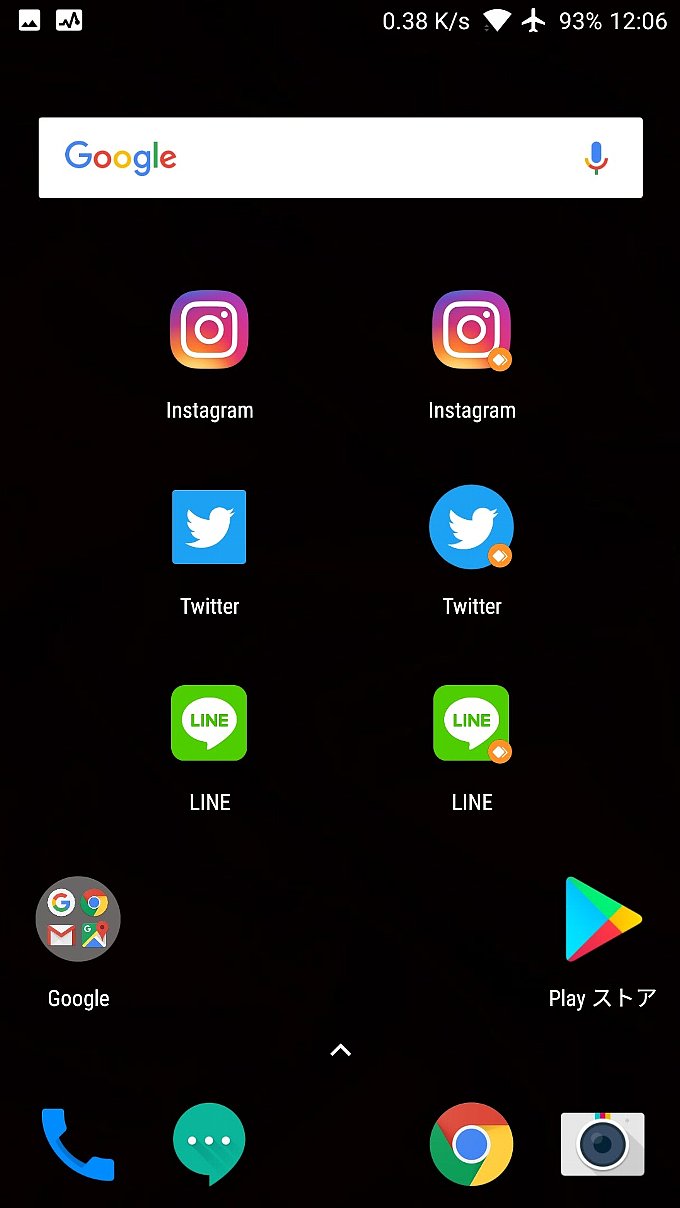
Task: Open the square Twitter app icon
Action: coord(209,527)
